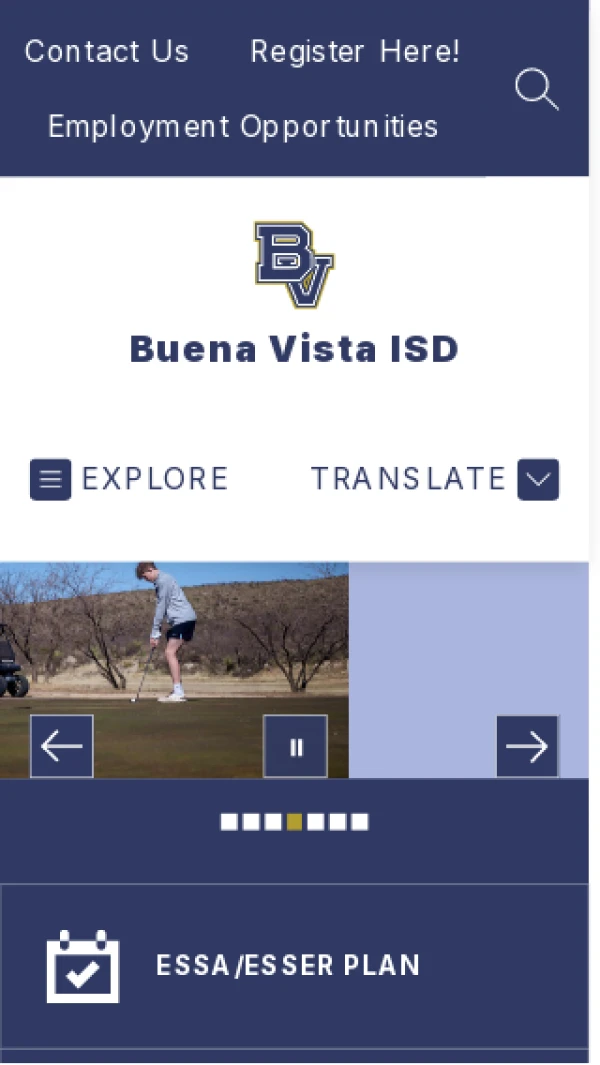This screenshot has height=1065, width=600.
Task: Open the Contact Us link
Action: 106,52
